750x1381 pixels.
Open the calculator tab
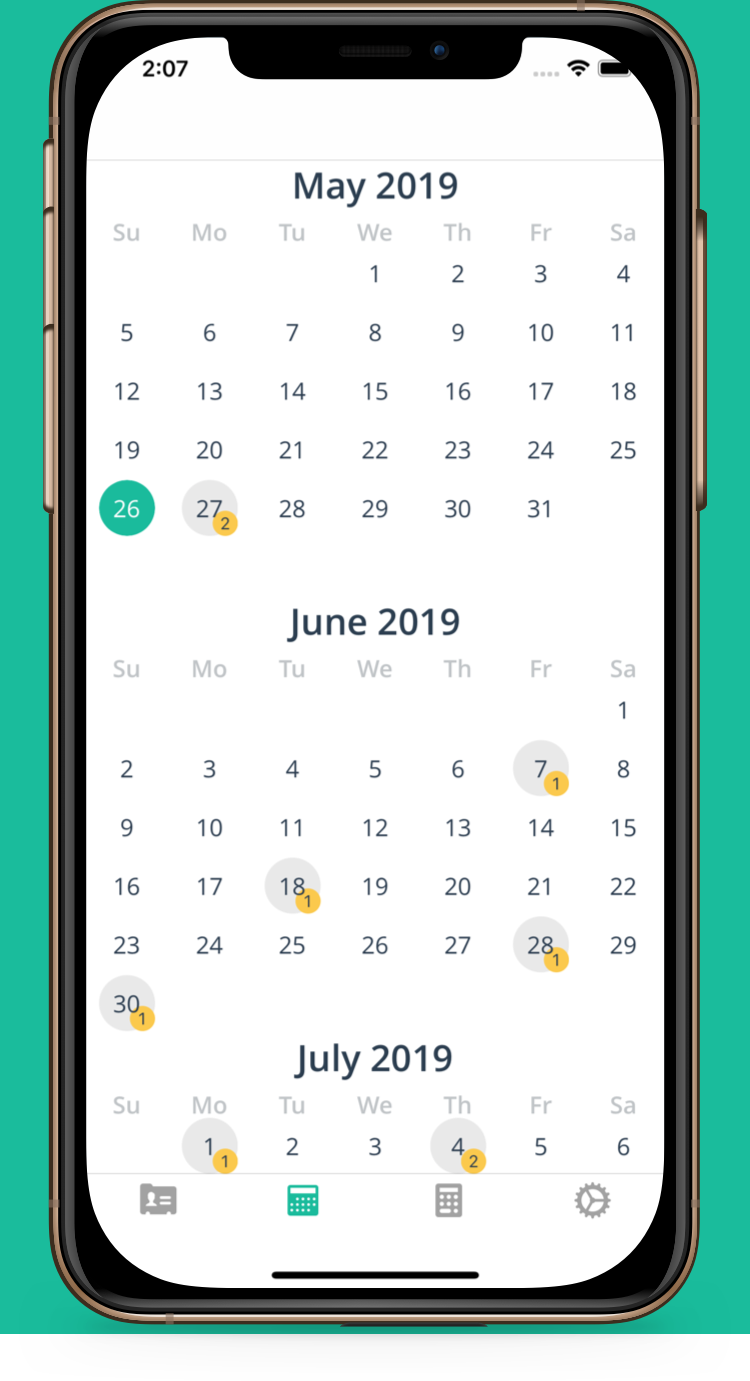448,1199
